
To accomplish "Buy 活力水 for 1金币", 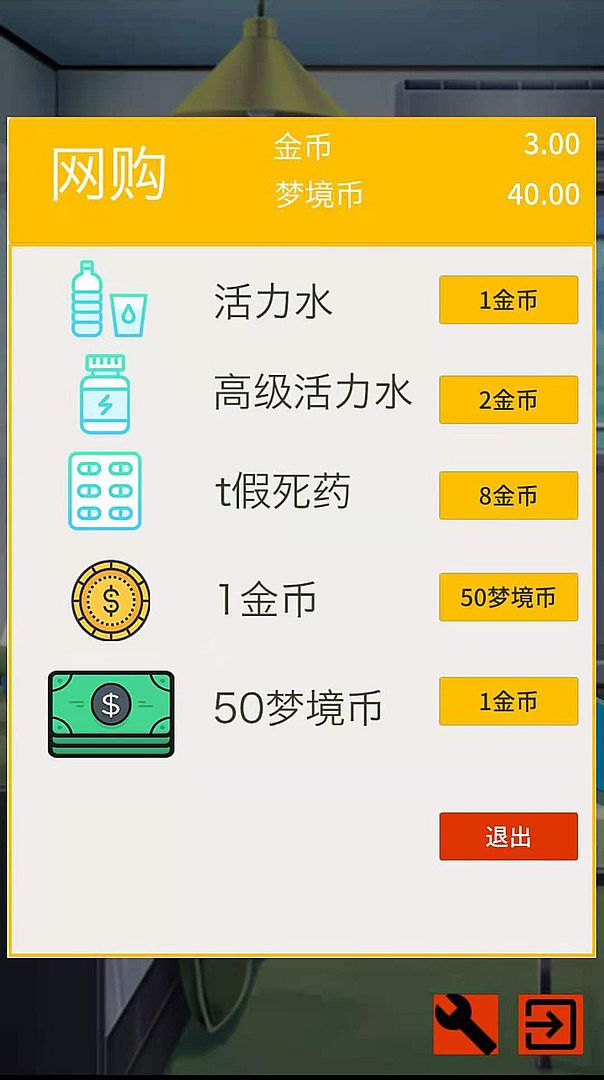I will click(x=508, y=300).
